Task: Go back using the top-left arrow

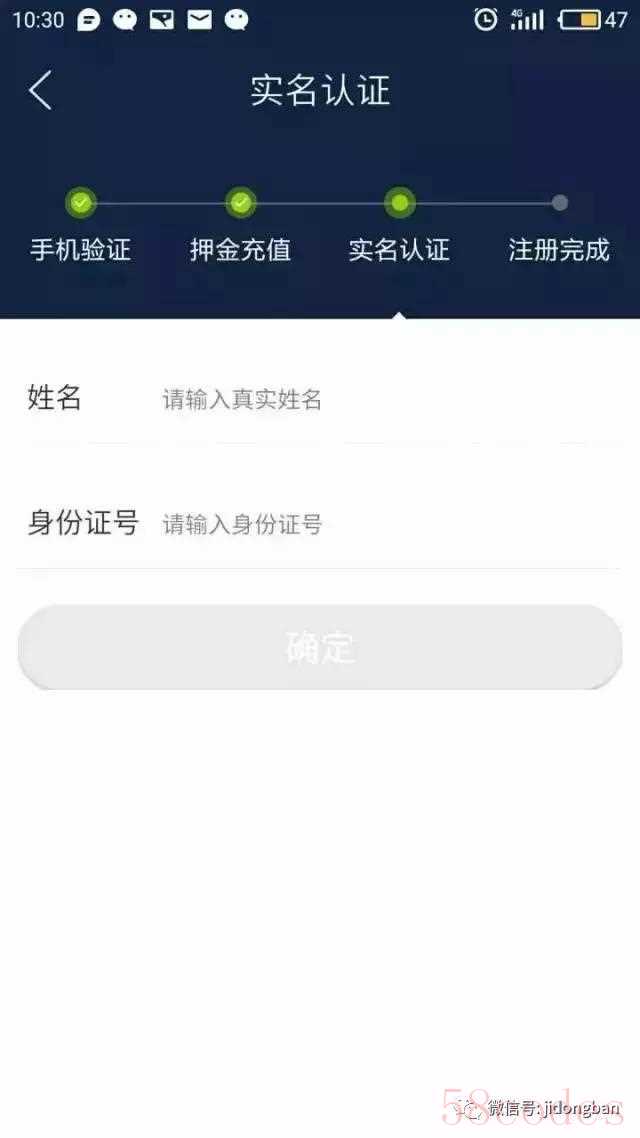Action: (x=41, y=91)
